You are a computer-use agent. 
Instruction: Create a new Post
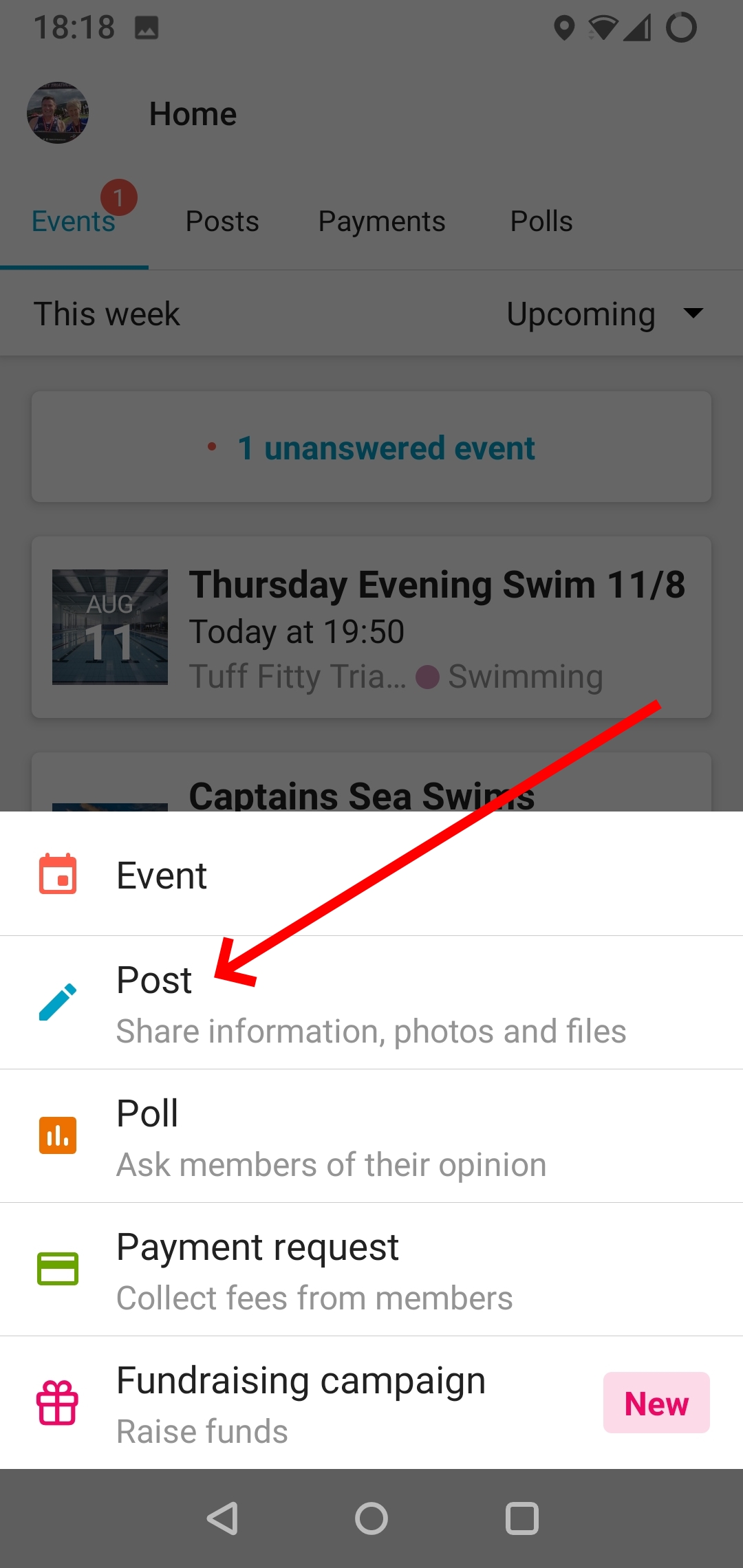point(371,1003)
